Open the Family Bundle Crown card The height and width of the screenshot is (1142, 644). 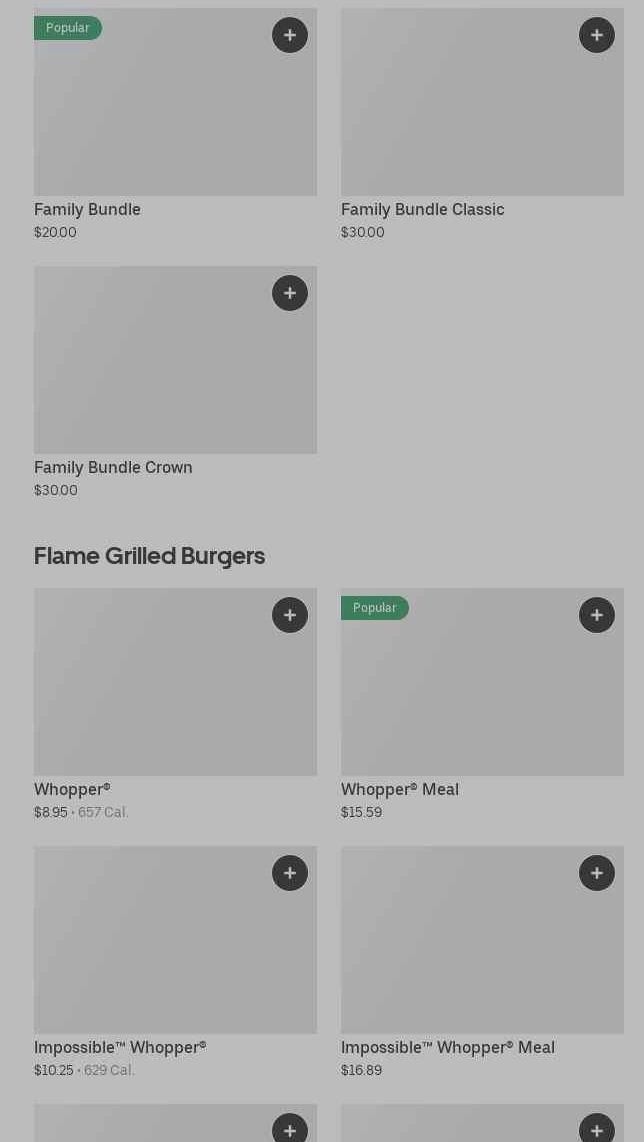176,382
